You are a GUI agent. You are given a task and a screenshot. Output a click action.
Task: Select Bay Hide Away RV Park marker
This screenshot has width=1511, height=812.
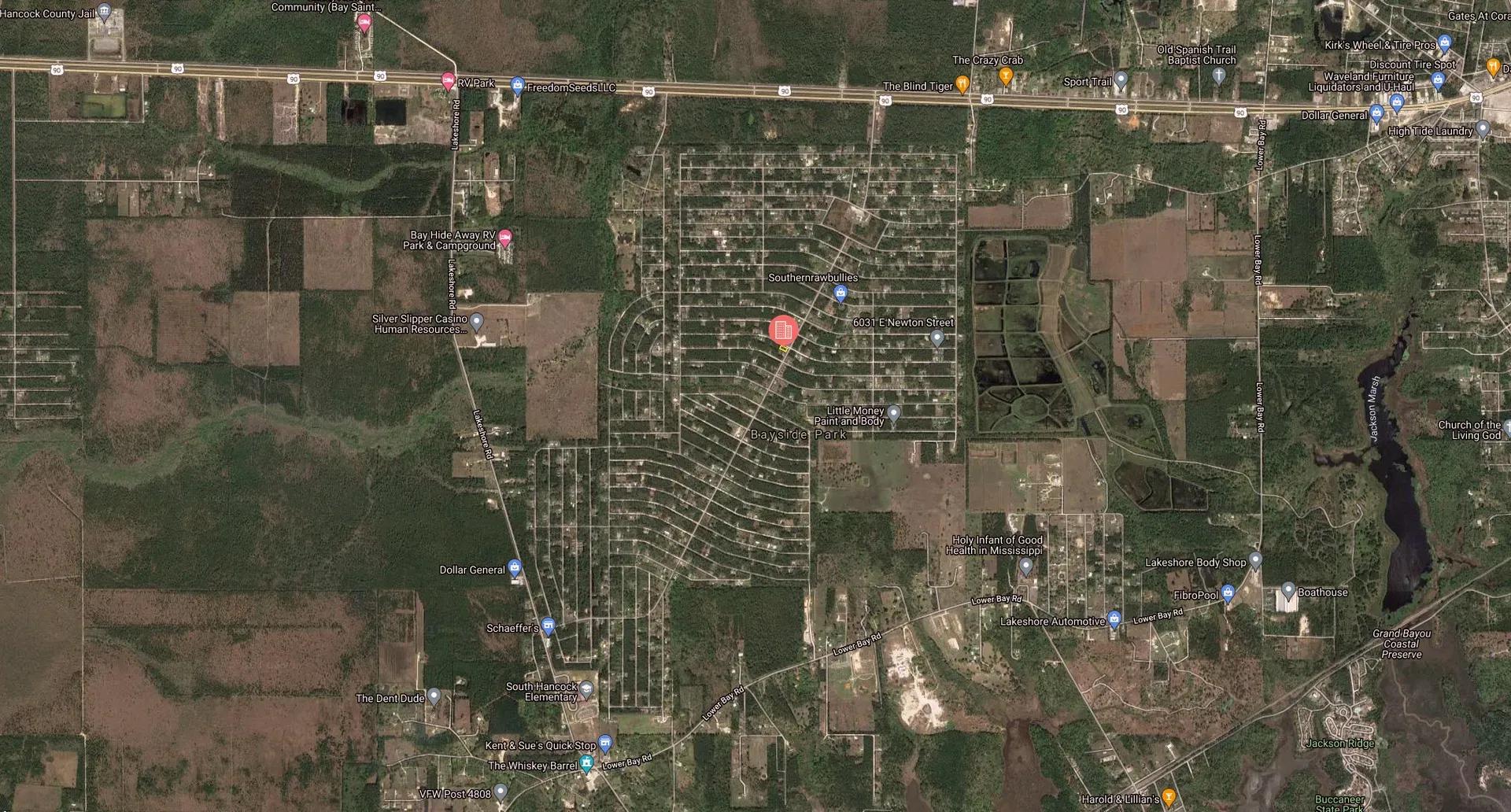[506, 237]
